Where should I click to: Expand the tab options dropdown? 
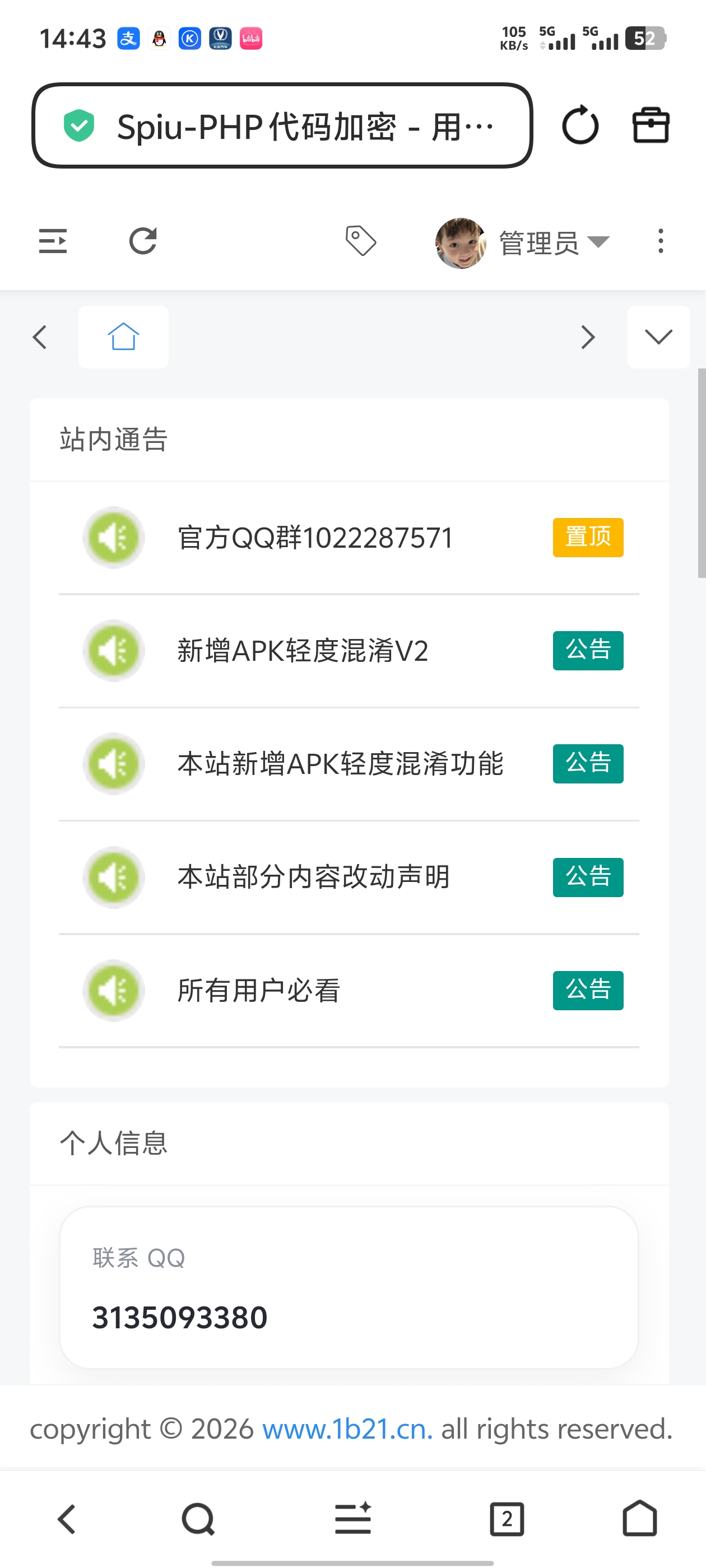point(658,337)
